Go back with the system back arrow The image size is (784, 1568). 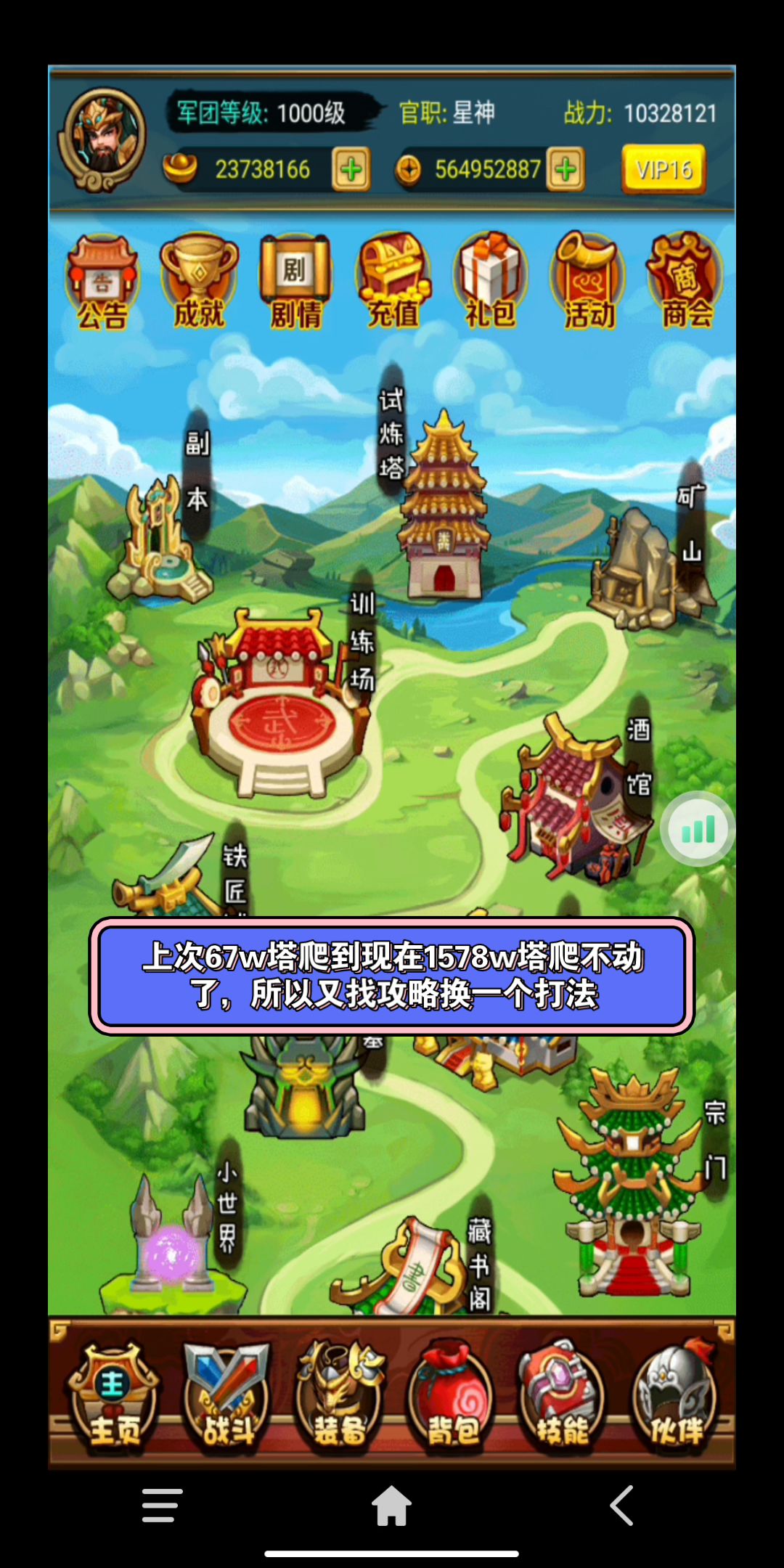622,1505
